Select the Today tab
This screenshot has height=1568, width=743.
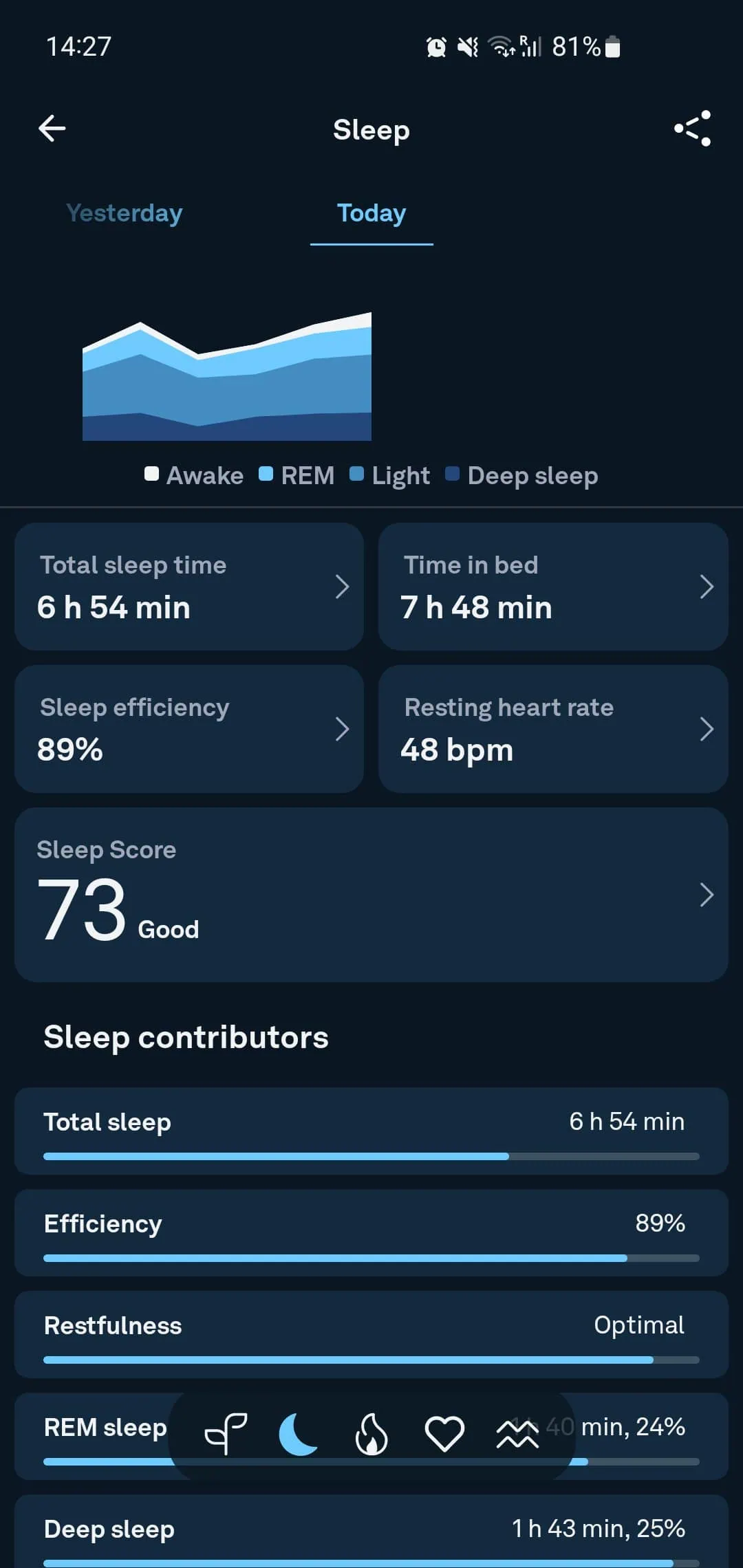[371, 213]
